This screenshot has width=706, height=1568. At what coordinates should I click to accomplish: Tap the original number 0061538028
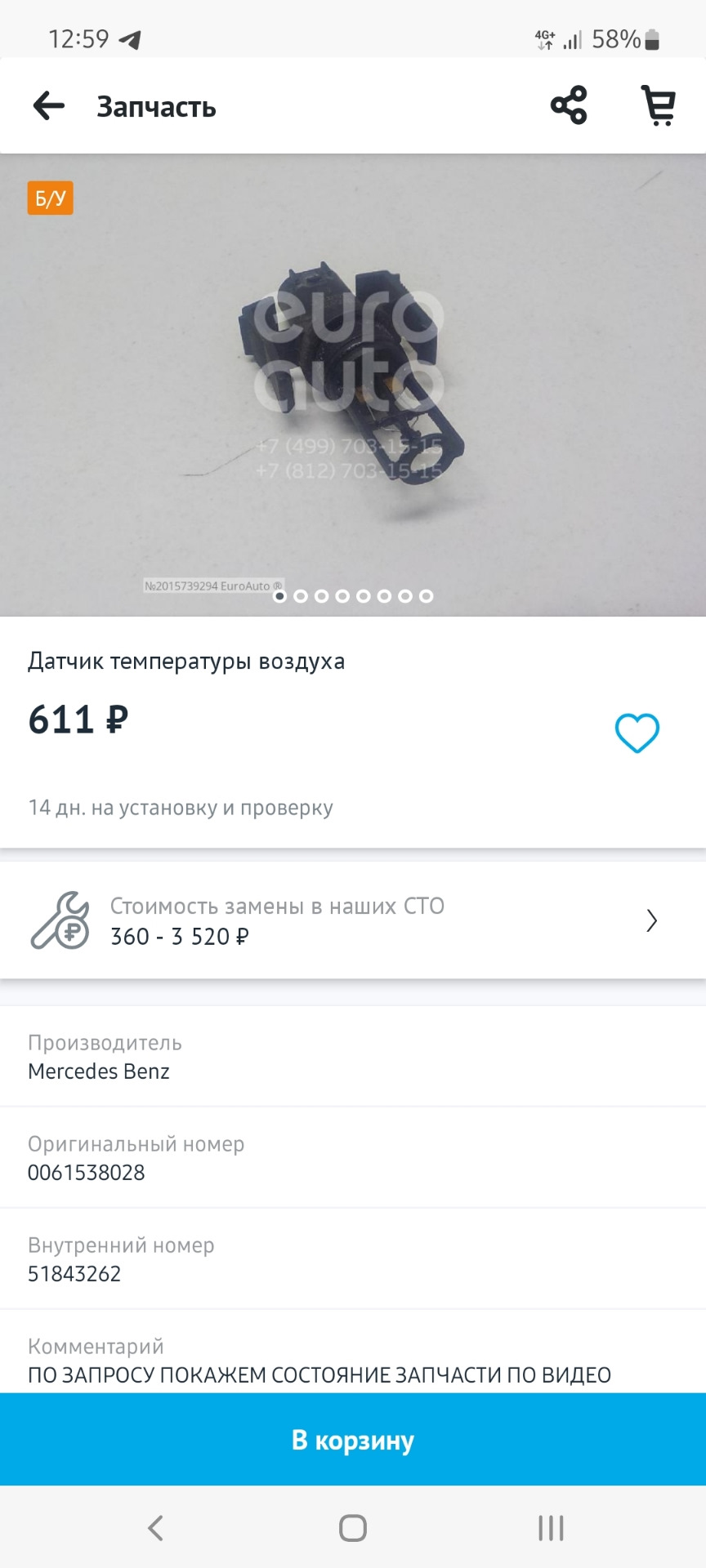click(x=86, y=1173)
